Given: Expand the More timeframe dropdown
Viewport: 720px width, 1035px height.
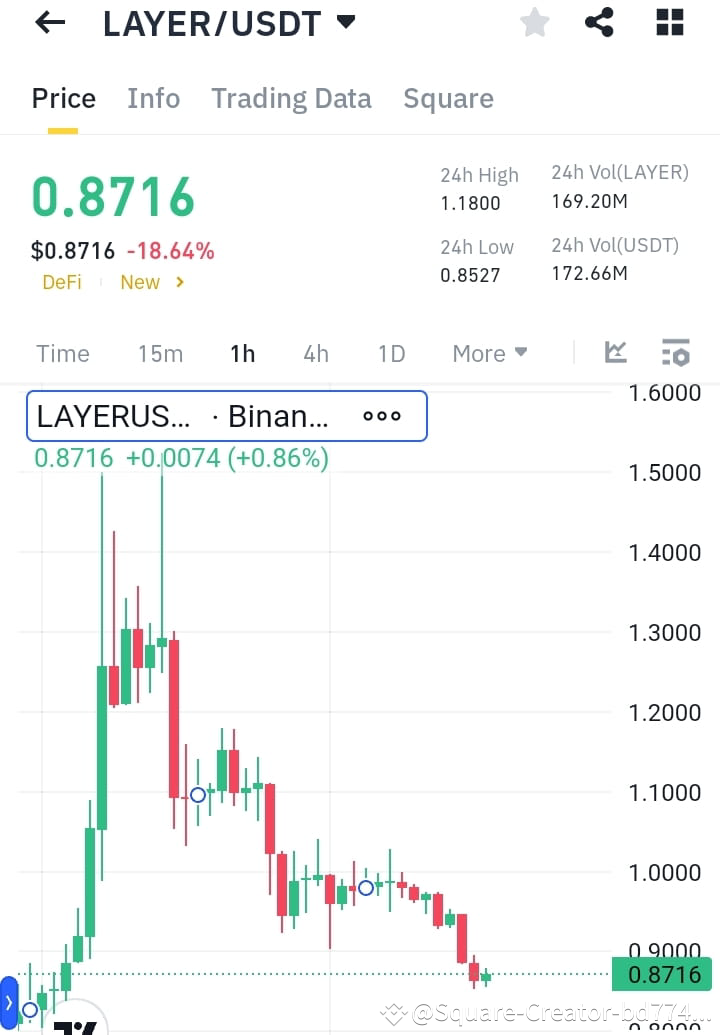Looking at the screenshot, I should click(489, 353).
